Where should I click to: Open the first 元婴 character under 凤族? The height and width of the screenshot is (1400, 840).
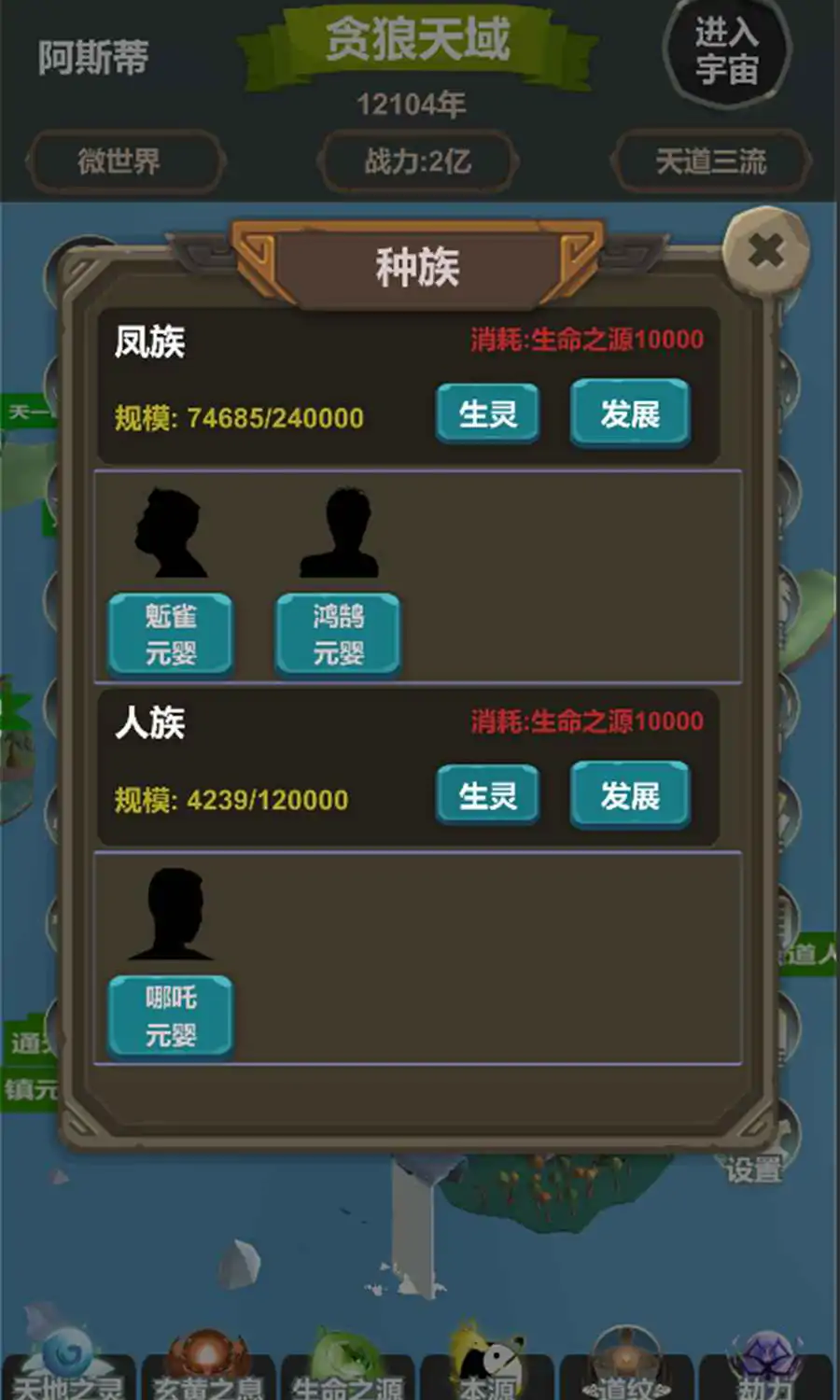click(x=171, y=634)
